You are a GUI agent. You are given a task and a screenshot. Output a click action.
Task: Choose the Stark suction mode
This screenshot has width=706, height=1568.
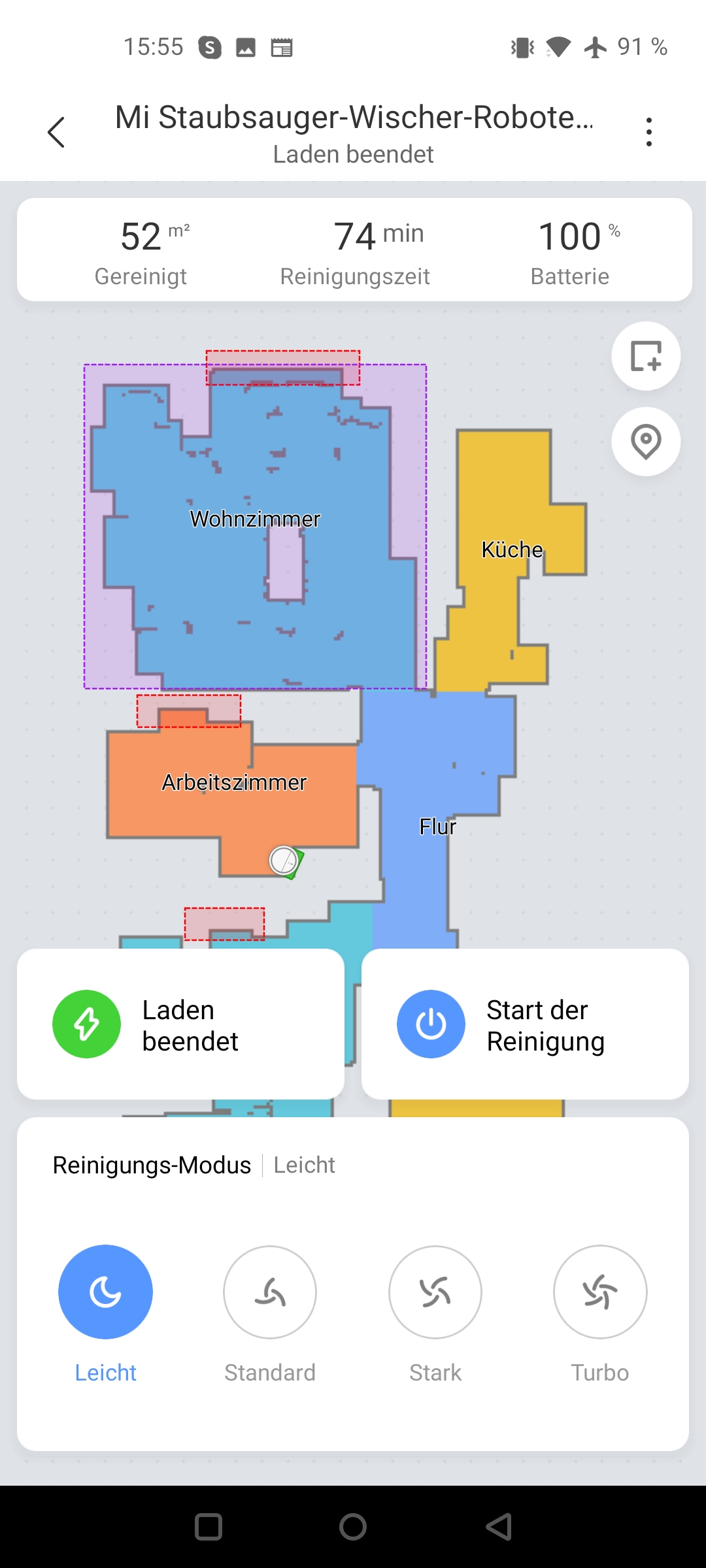pyautogui.click(x=435, y=1292)
